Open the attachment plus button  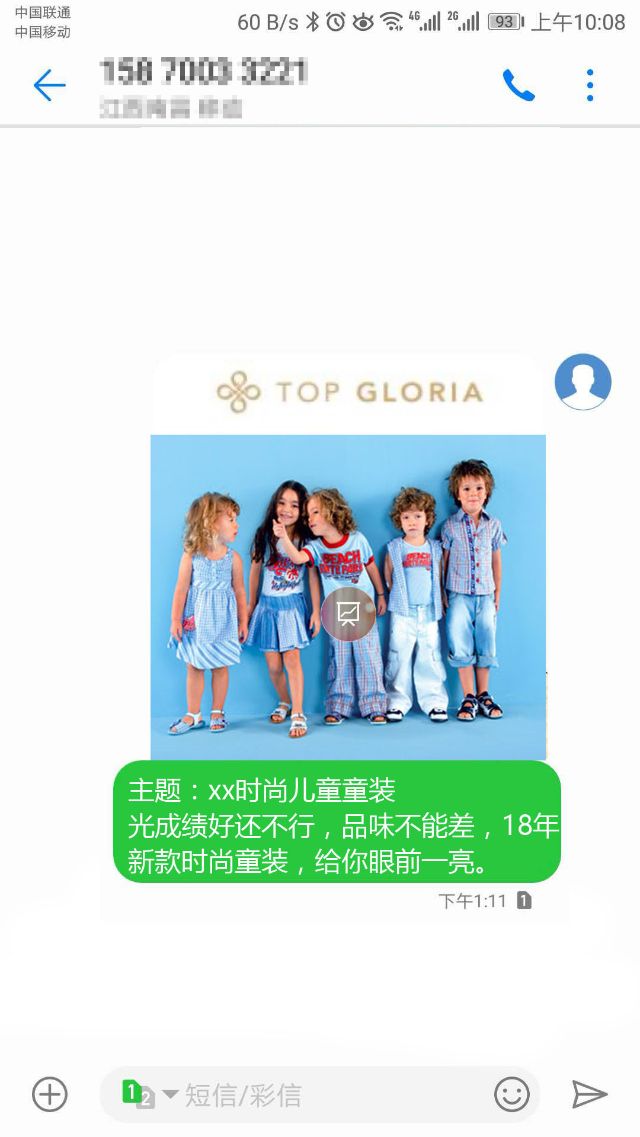[x=50, y=1095]
